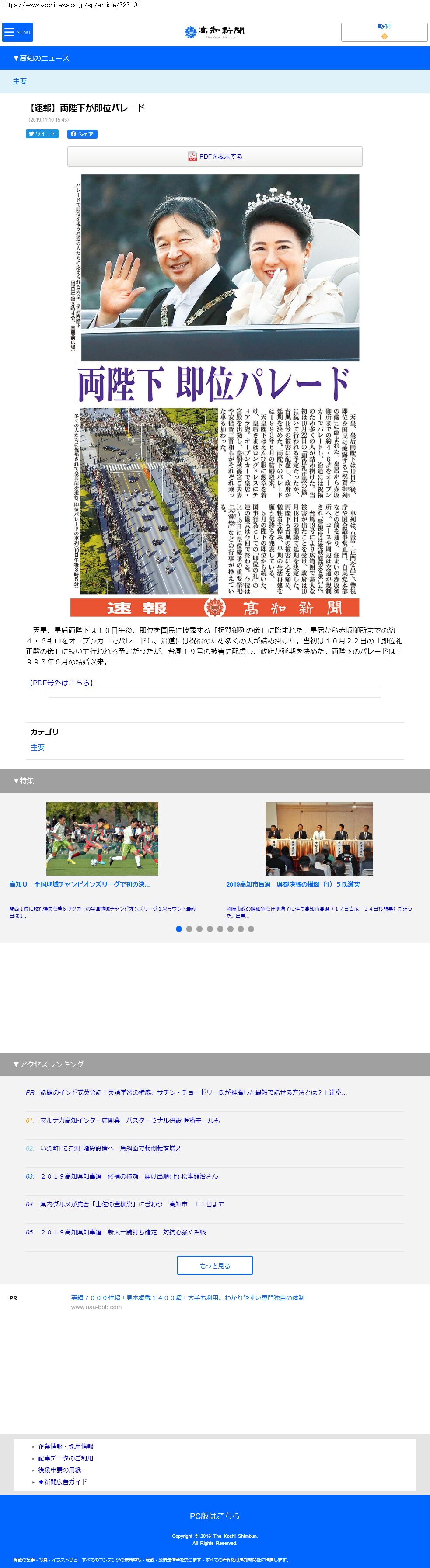Screen dimensions: 430x1568
Task: Open the 高知U soccer feature card
Action: pos(102,839)
